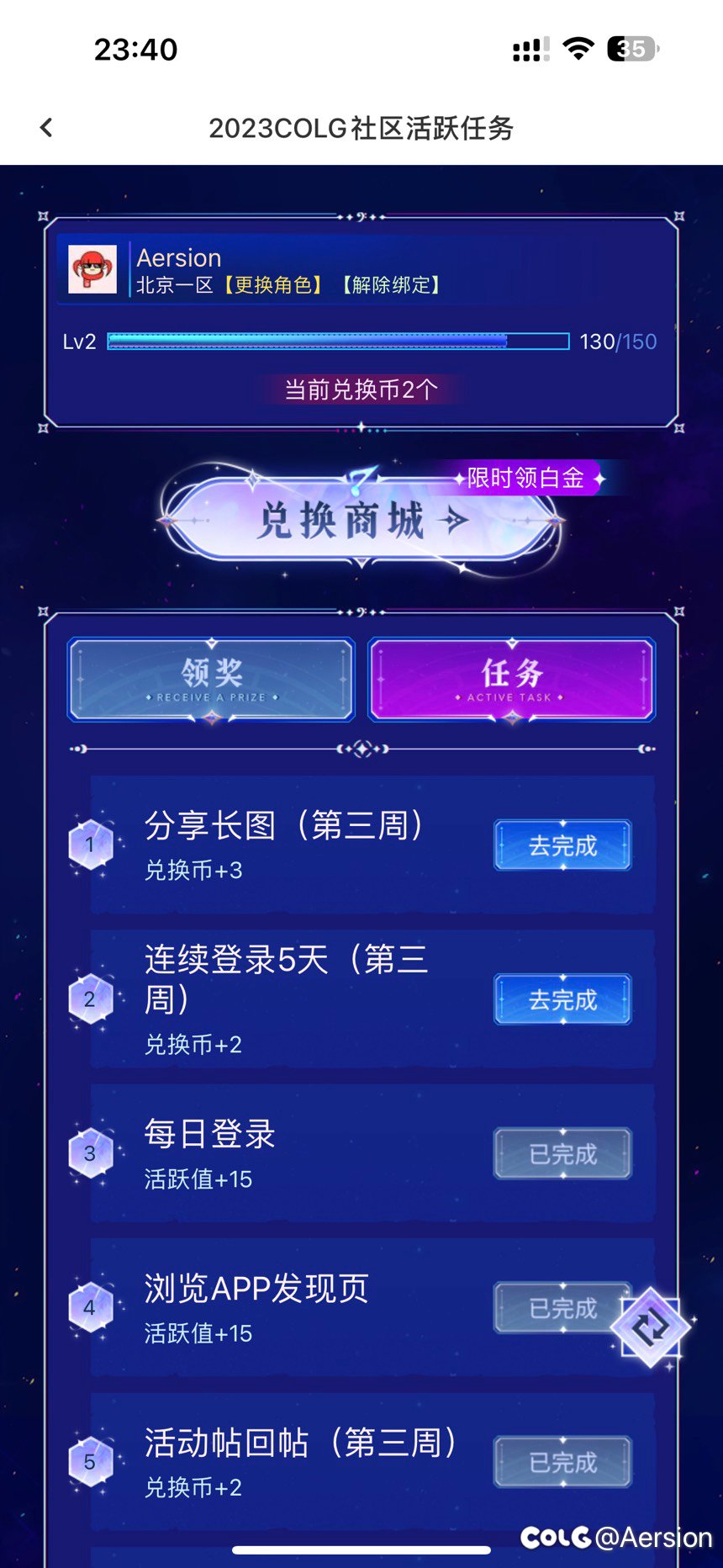723x1568 pixels.
Task: Switch to the 任务 tab
Action: point(510,680)
